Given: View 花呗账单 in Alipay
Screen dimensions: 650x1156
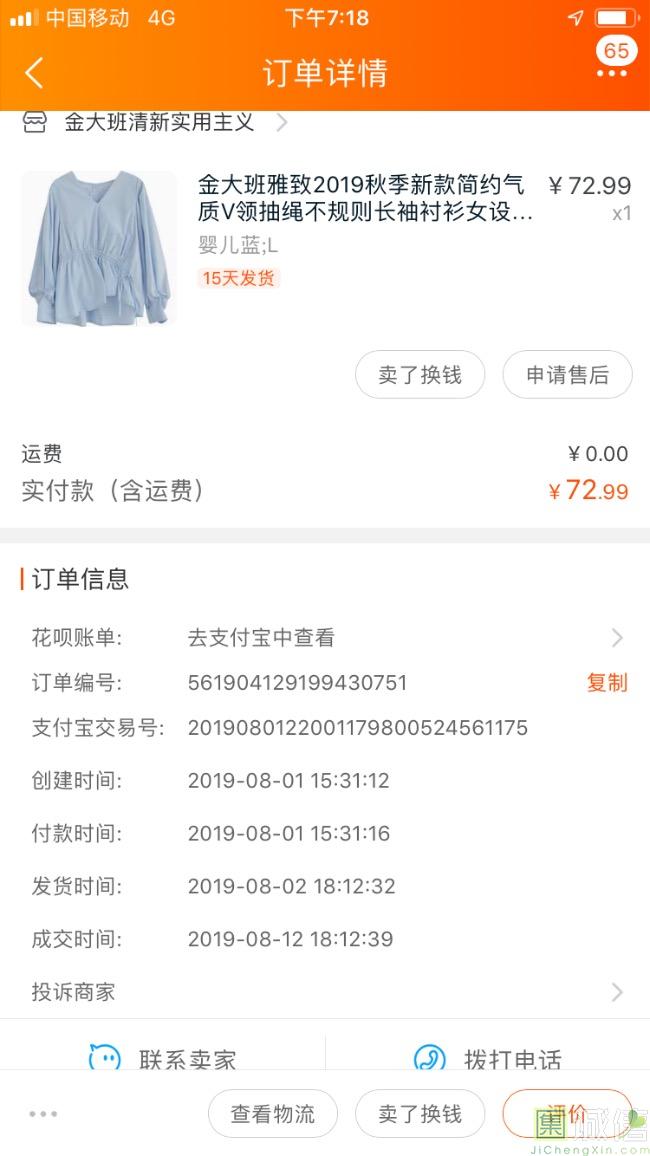Looking at the screenshot, I should 400,637.
